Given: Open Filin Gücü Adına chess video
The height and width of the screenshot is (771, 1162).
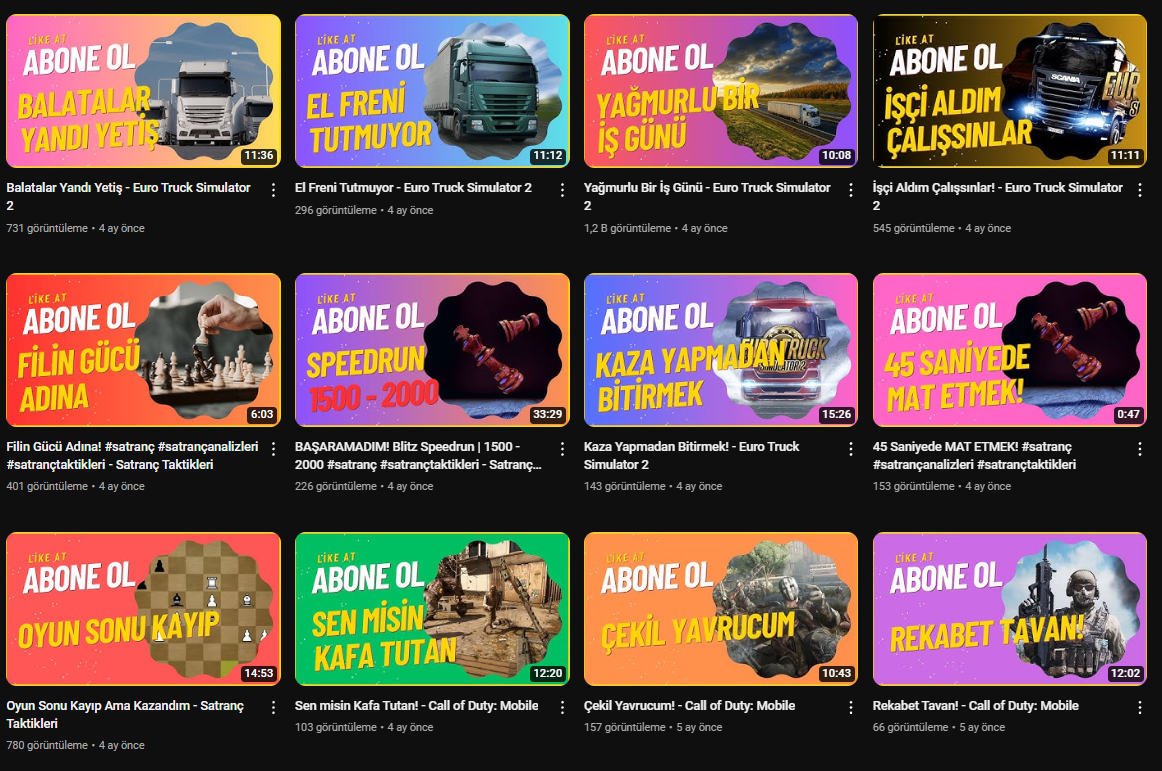Looking at the screenshot, I should click(x=143, y=350).
